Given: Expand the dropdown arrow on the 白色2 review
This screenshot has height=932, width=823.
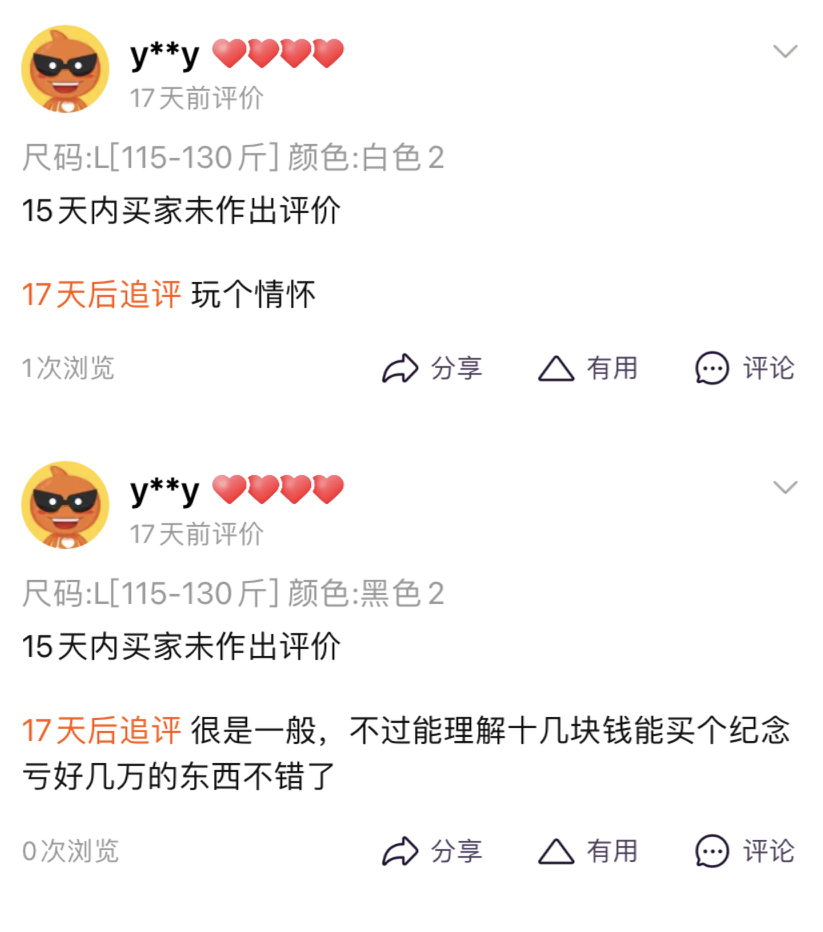Looking at the screenshot, I should tap(786, 52).
